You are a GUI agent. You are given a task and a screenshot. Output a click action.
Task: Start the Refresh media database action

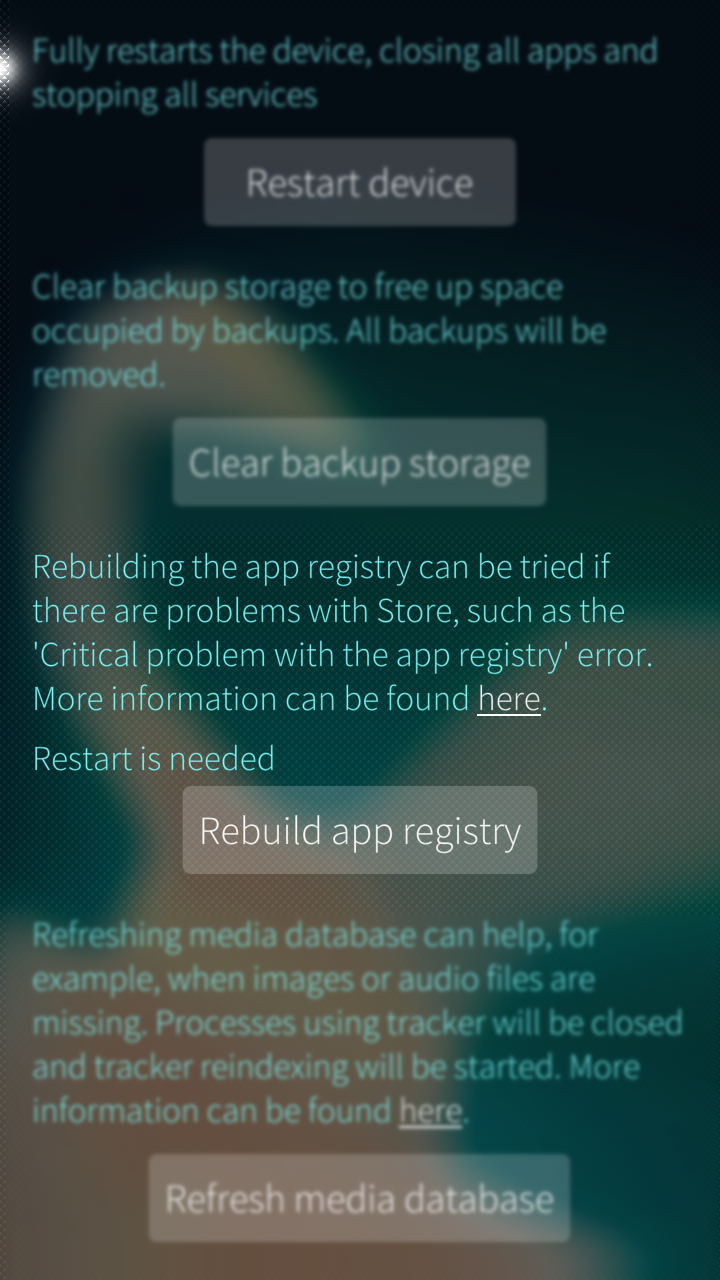point(359,1198)
